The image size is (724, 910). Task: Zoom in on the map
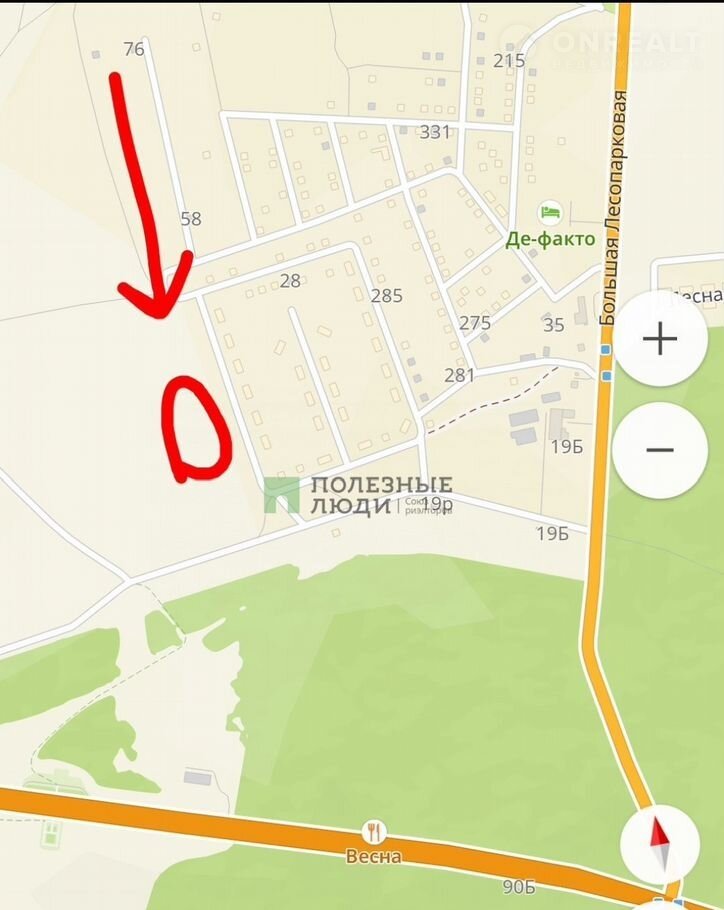(660, 340)
